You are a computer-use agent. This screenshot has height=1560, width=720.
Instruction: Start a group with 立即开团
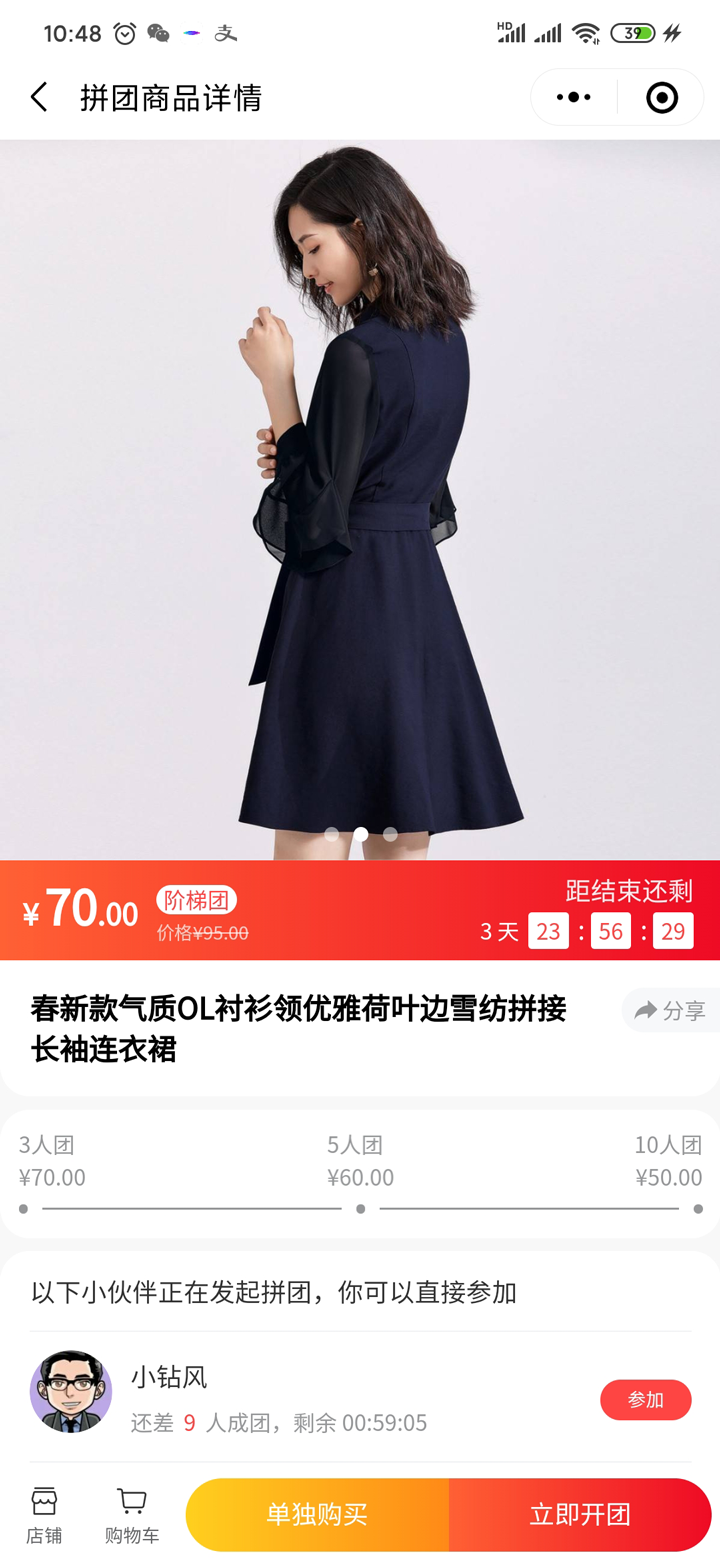[580, 1514]
